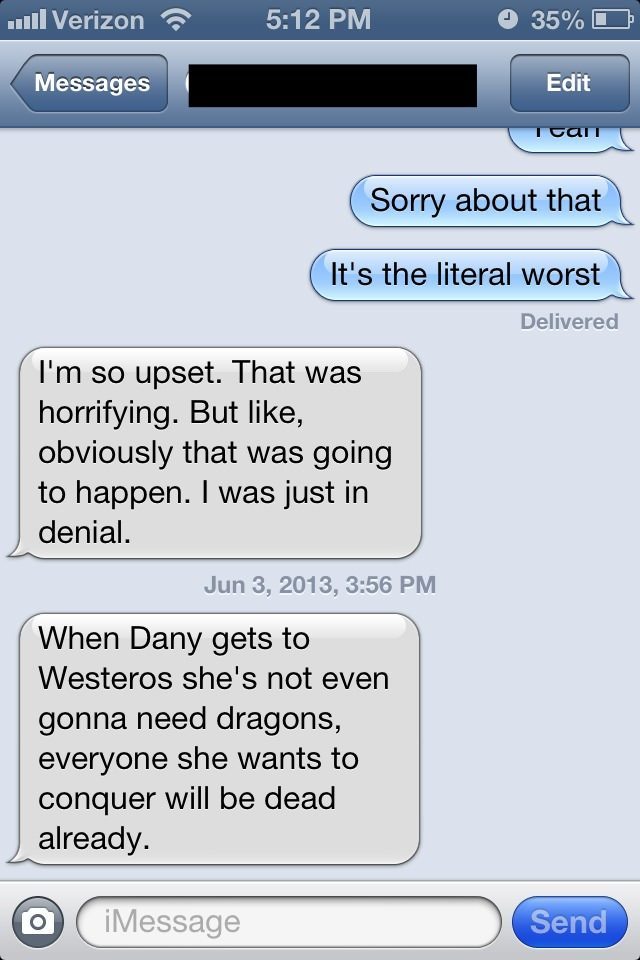
Task: Open the camera attachment icon
Action: click(x=38, y=921)
